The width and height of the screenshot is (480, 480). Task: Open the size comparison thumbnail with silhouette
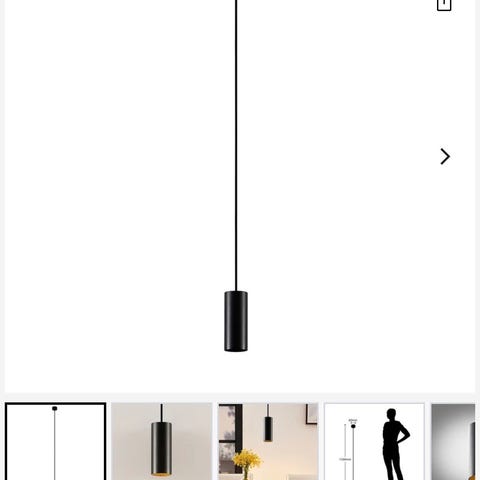[374, 441]
